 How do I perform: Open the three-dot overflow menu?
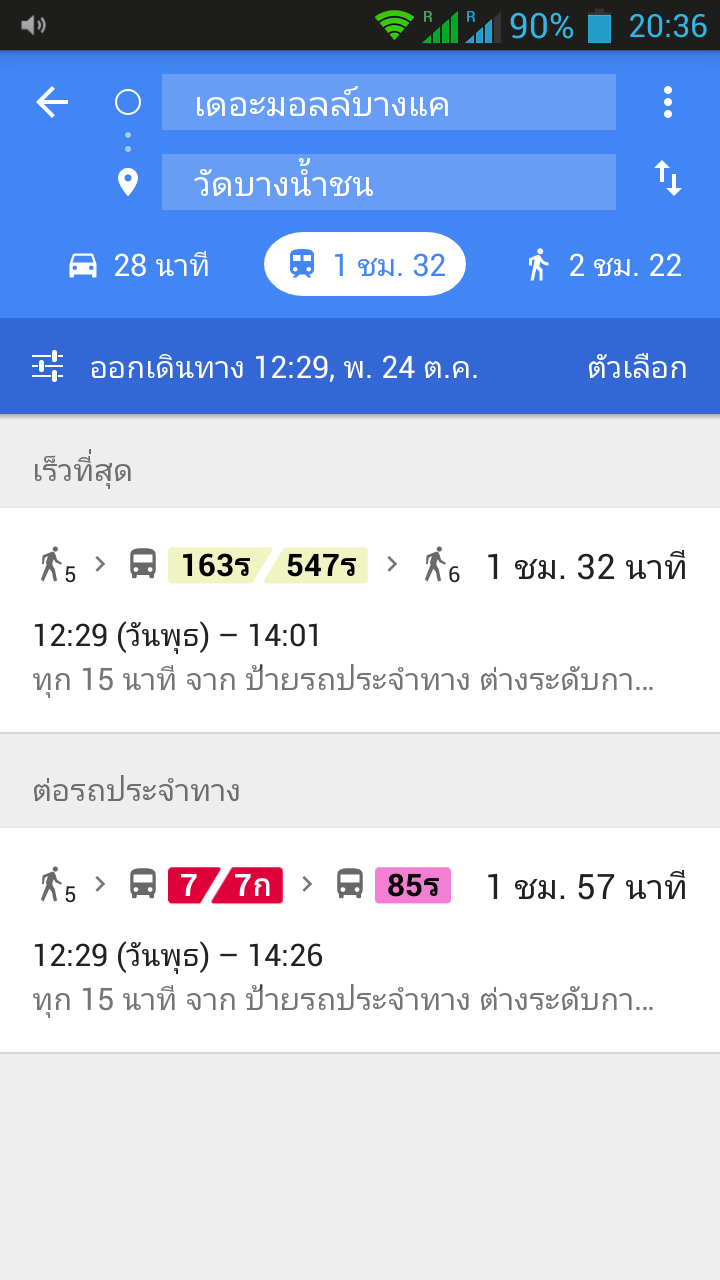(668, 102)
